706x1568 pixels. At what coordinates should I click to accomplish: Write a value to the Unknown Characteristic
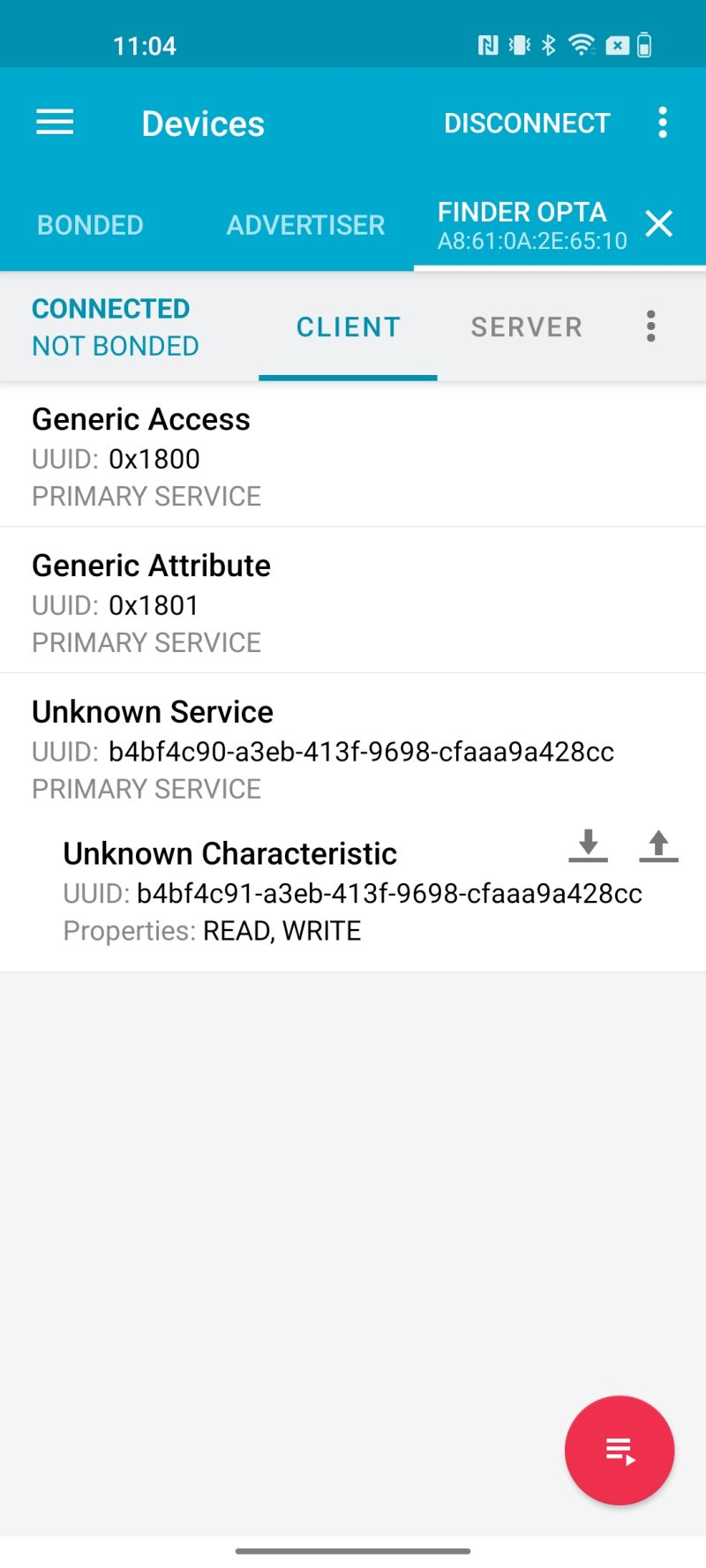pyautogui.click(x=658, y=845)
